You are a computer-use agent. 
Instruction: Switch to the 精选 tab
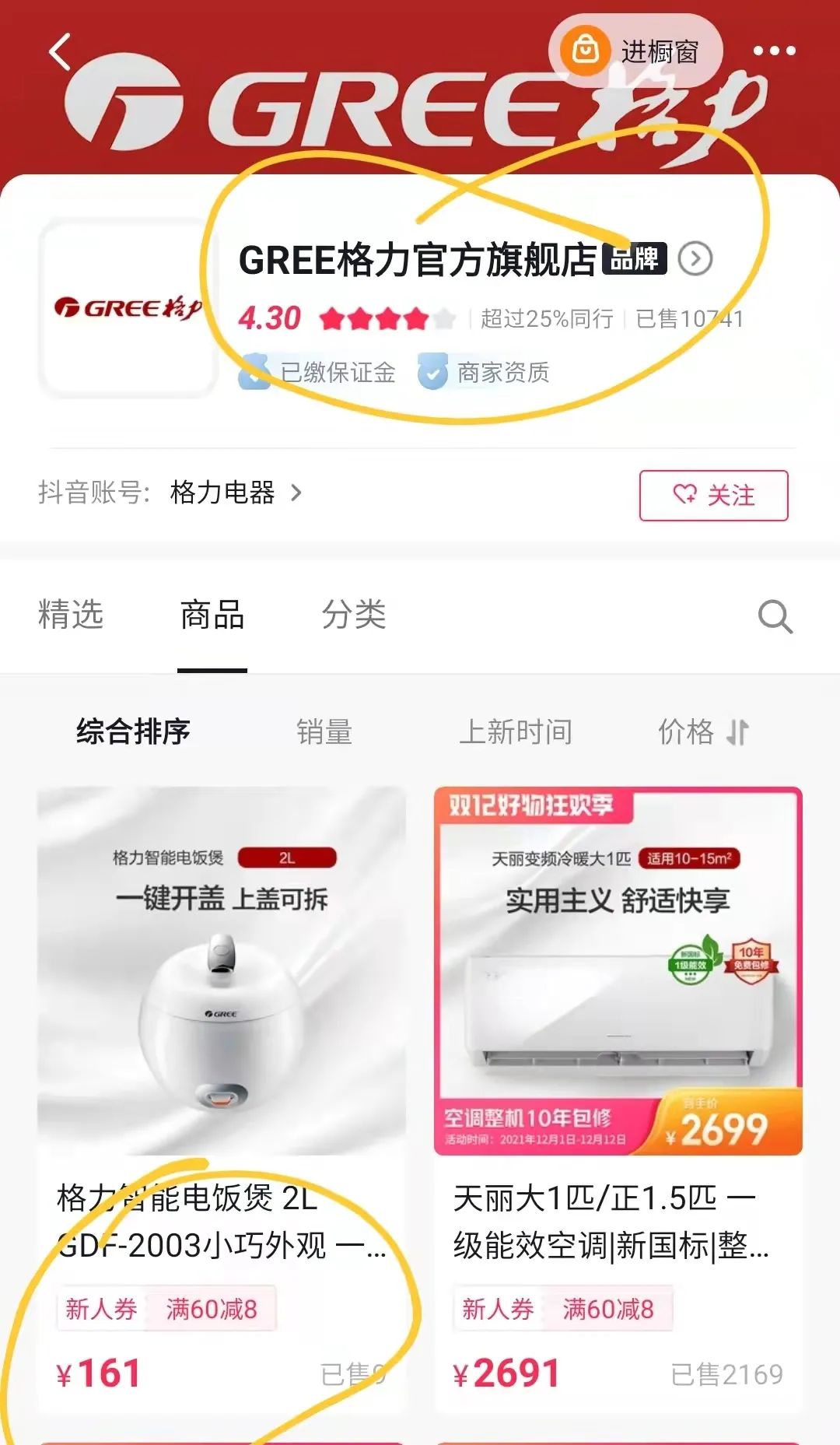[71, 615]
